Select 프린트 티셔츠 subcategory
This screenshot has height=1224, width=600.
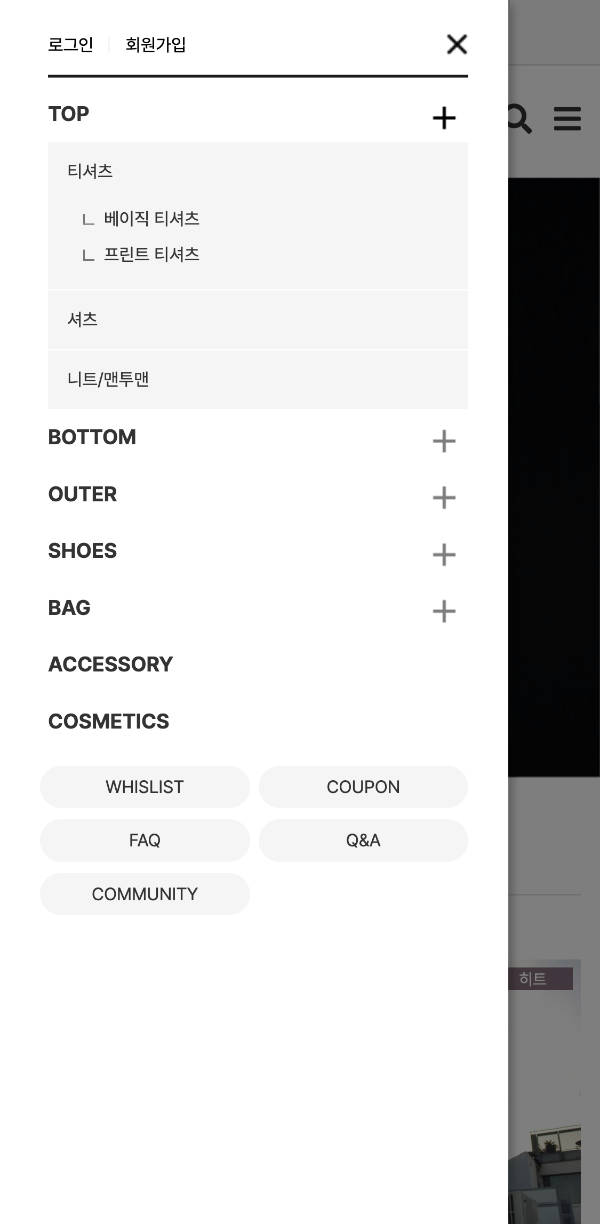pyautogui.click(x=152, y=254)
